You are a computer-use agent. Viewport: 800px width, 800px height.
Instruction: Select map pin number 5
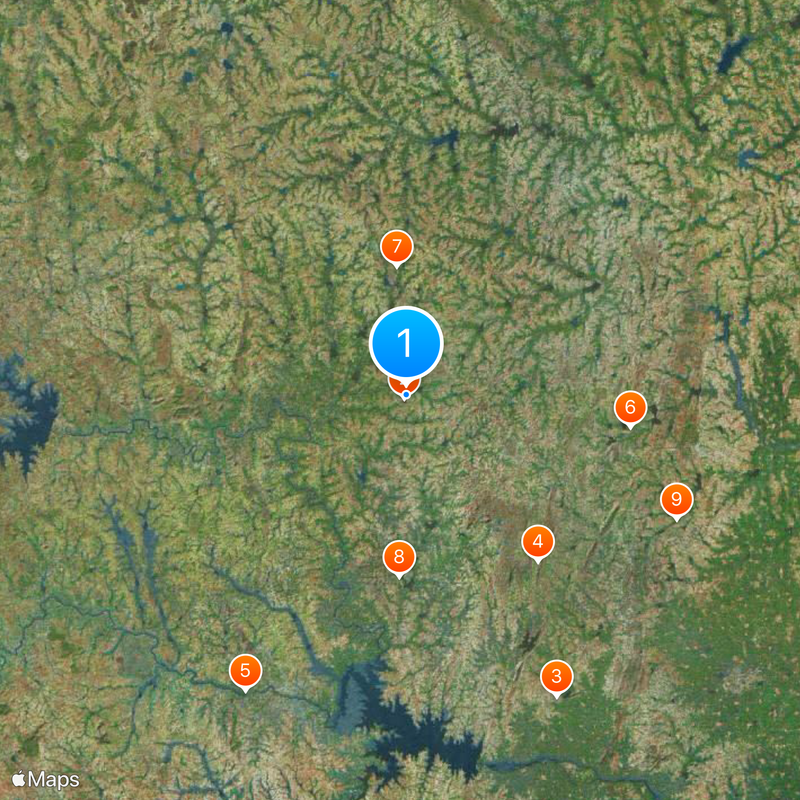click(245, 671)
